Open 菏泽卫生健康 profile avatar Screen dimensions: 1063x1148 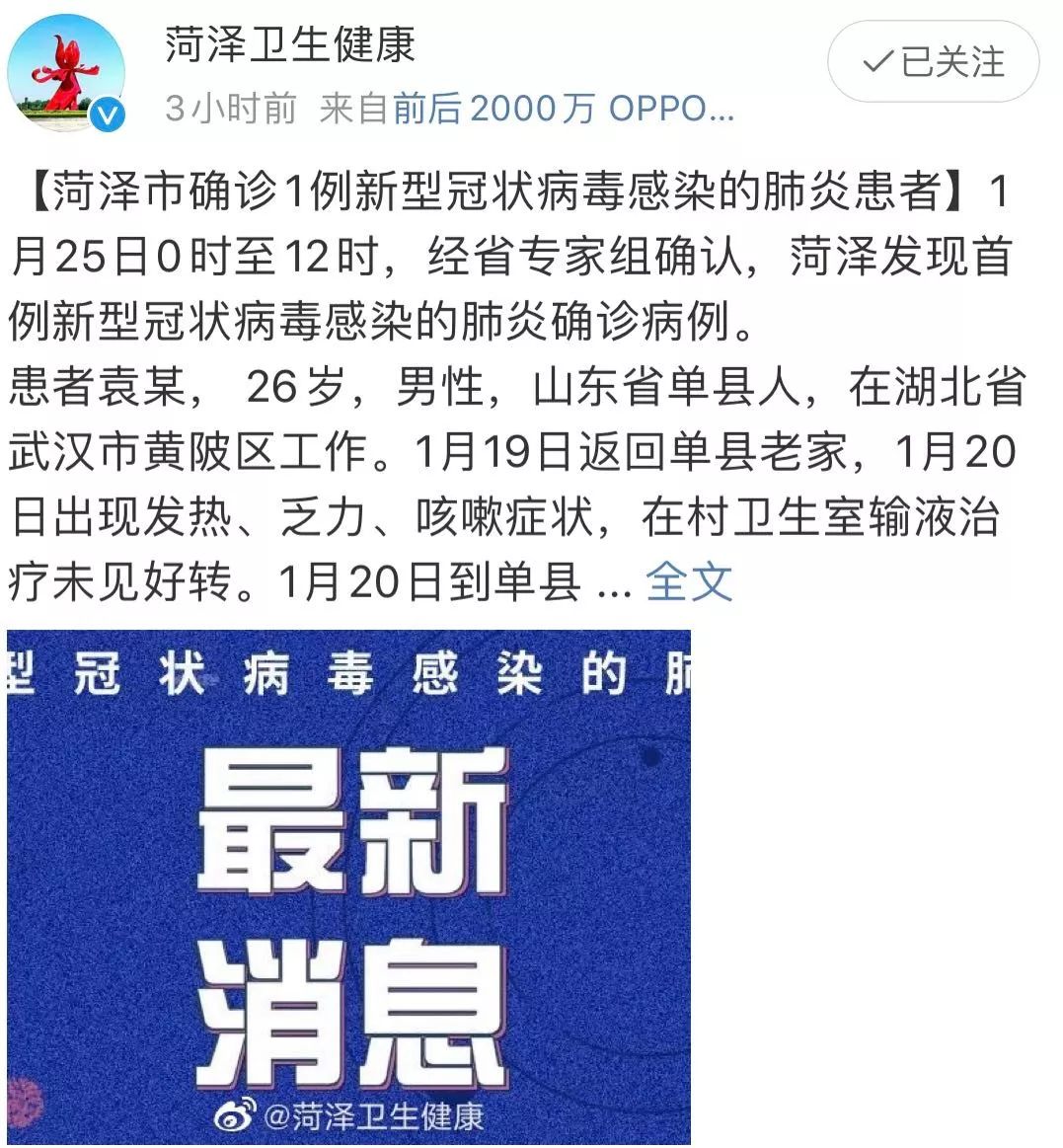coord(66,73)
